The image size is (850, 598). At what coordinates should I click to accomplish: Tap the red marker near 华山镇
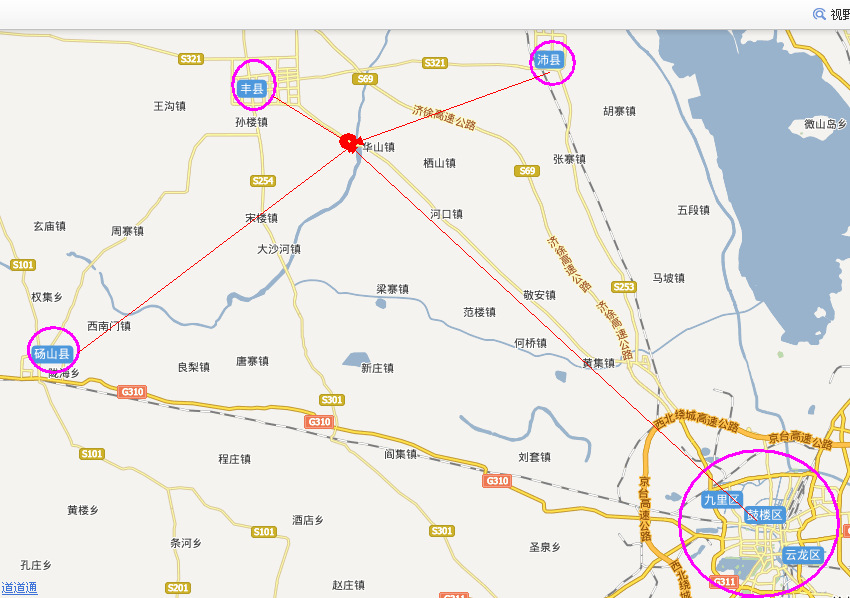(349, 142)
